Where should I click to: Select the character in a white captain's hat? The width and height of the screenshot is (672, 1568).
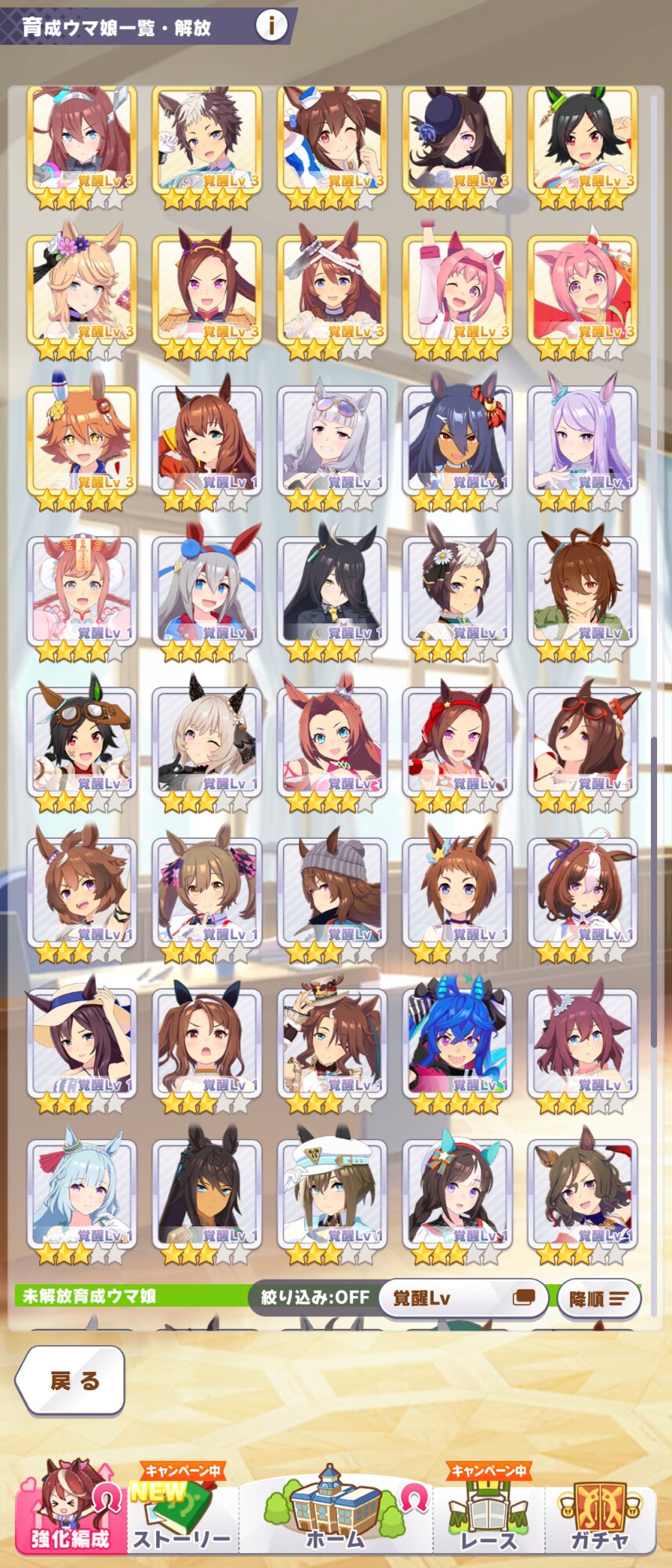[332, 1190]
